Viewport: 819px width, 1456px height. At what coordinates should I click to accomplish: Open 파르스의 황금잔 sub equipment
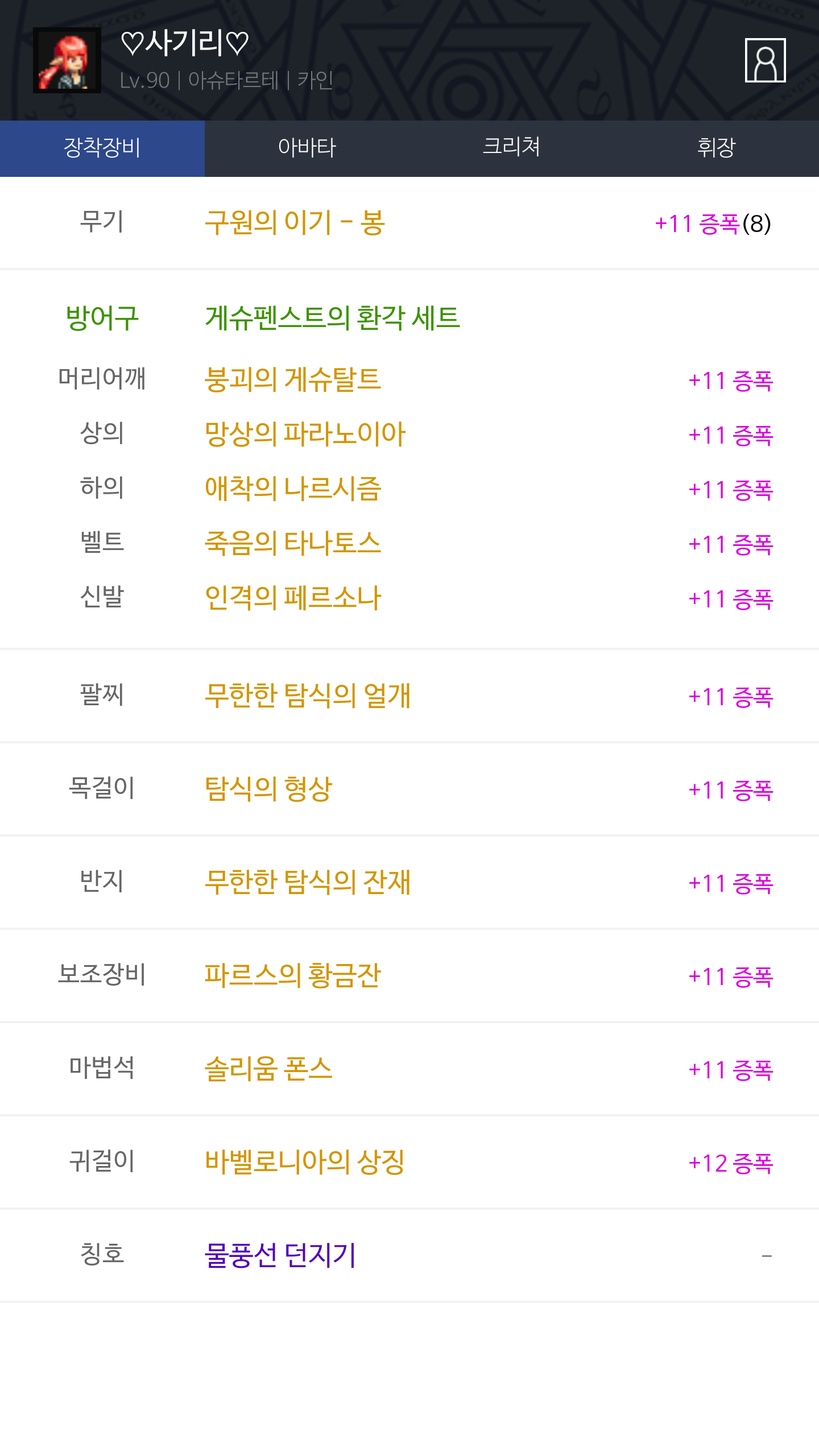click(x=292, y=975)
